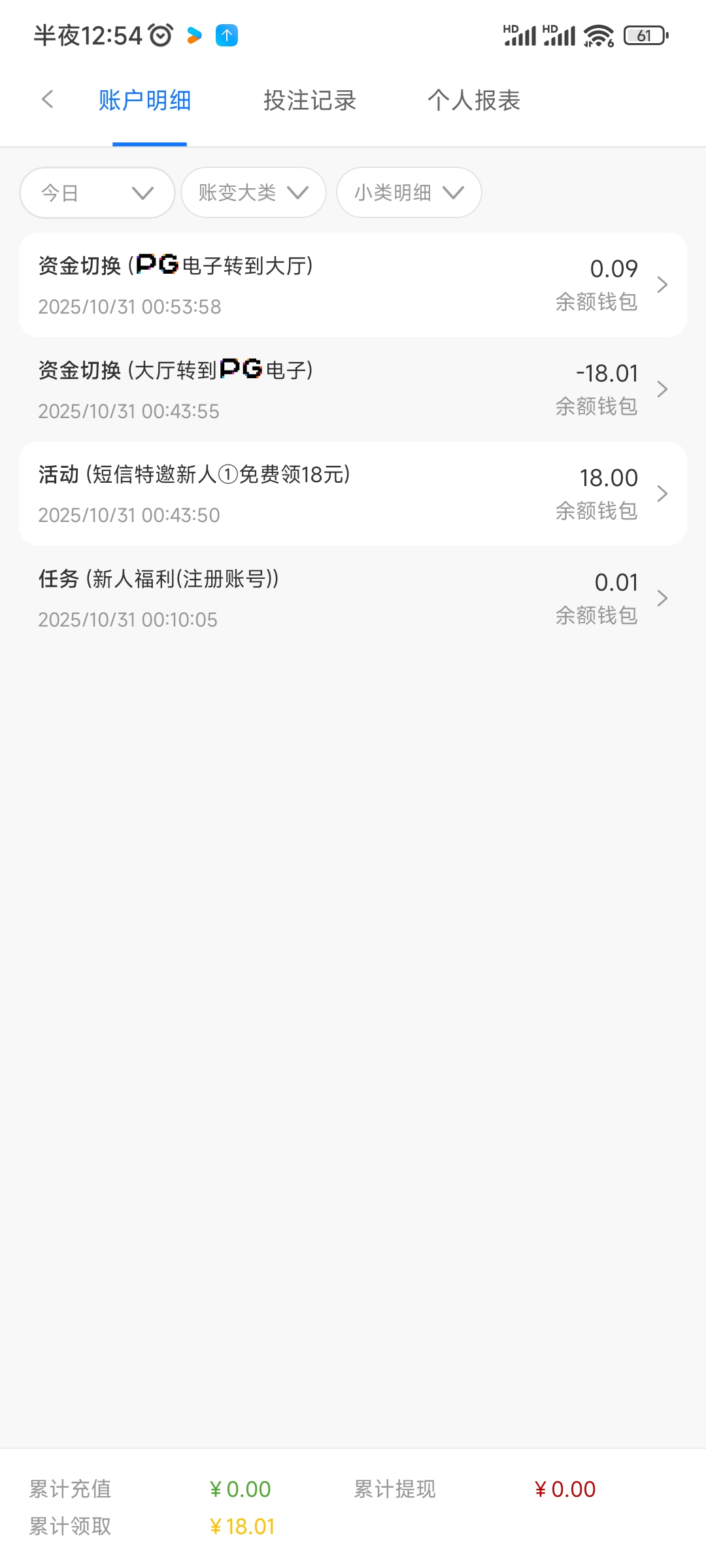This screenshot has height=1568, width=706.
Task: View the 新人福利 registration task record
Action: pyautogui.click(x=353, y=598)
